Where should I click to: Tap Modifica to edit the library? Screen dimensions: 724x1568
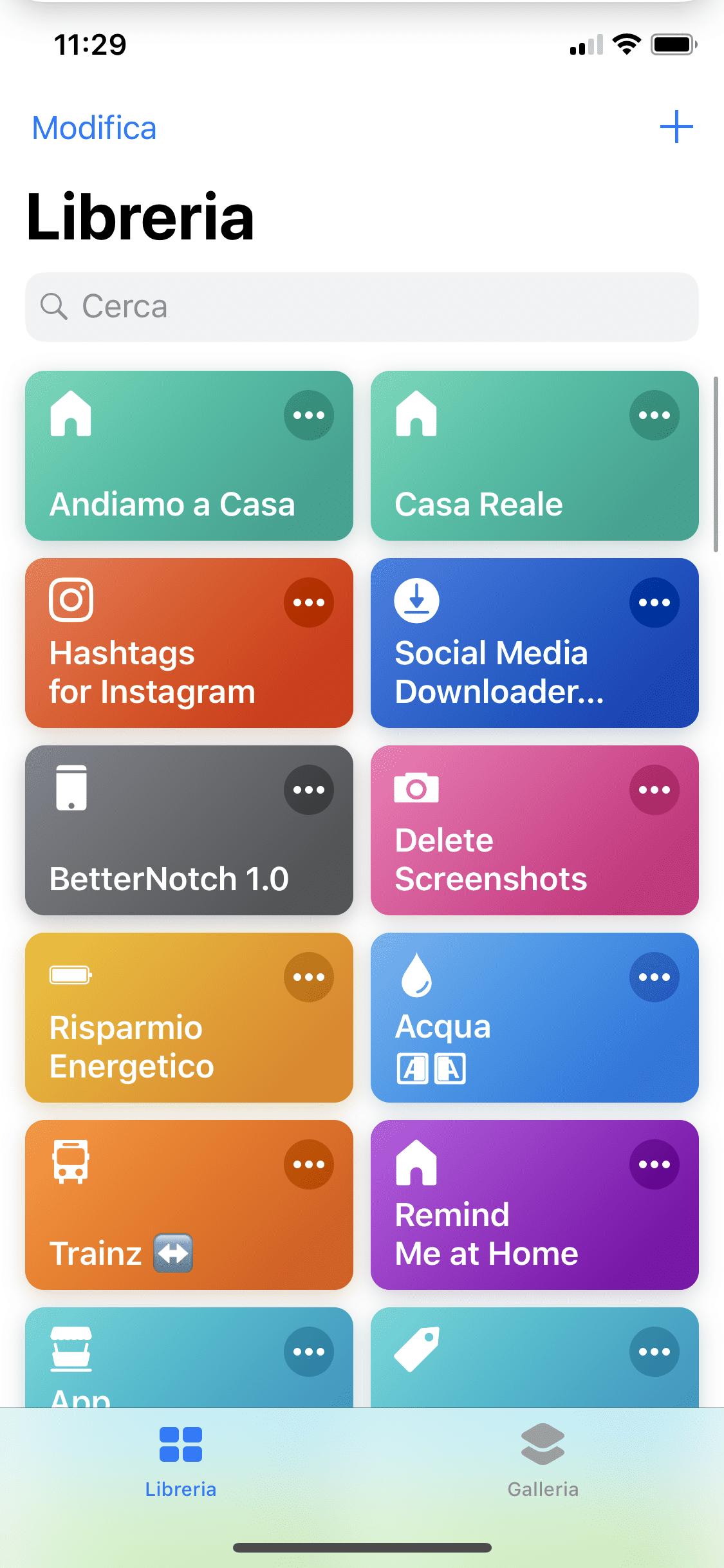(x=94, y=127)
